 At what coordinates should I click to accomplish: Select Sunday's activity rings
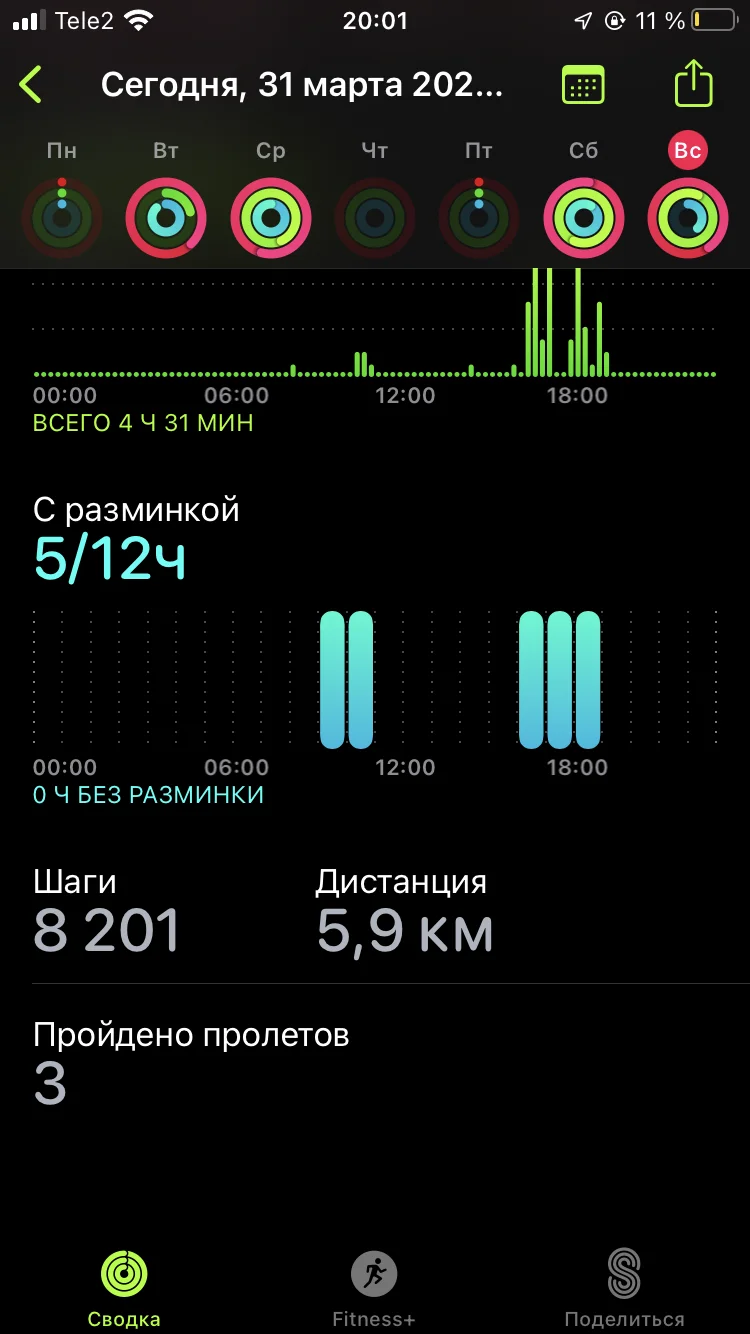coord(688,217)
